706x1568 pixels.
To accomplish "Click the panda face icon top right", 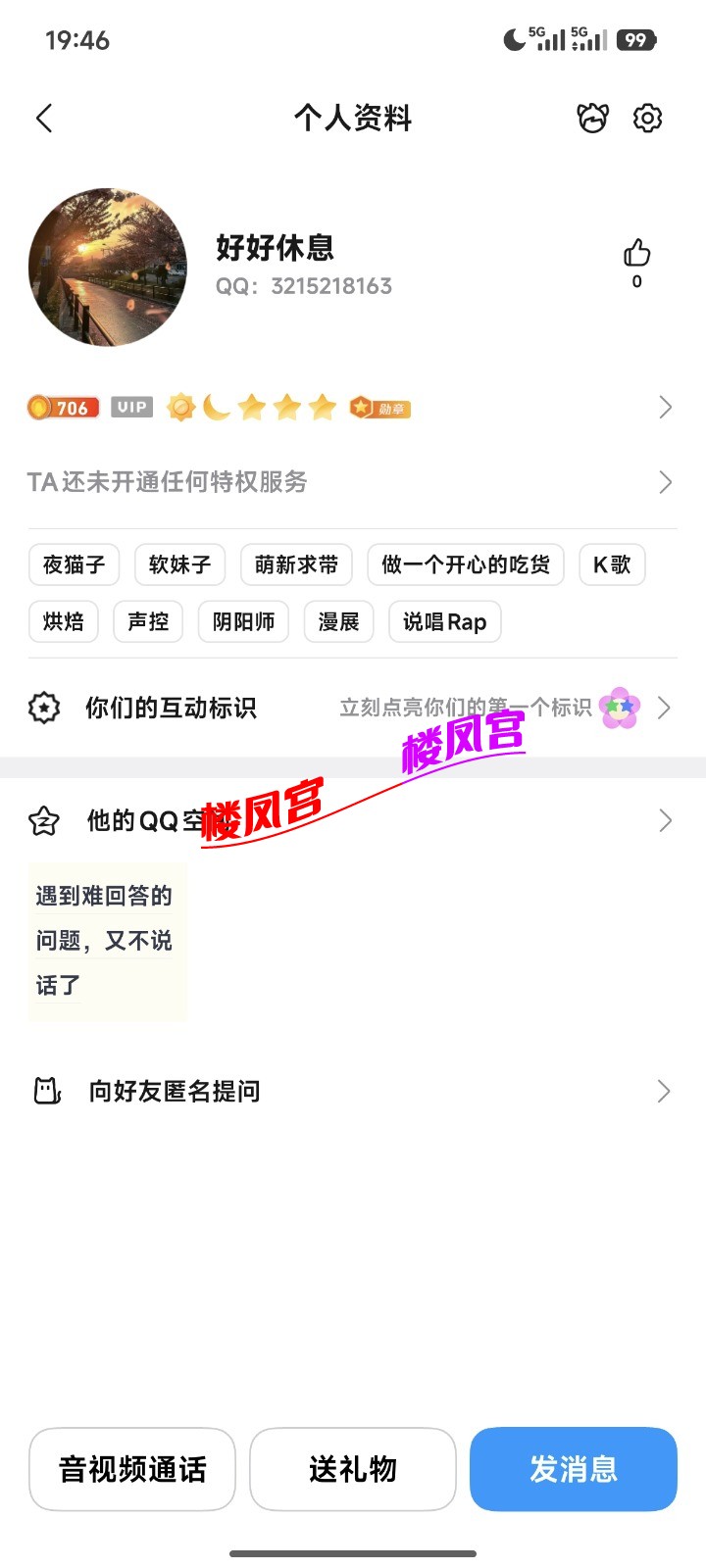I will (x=593, y=118).
